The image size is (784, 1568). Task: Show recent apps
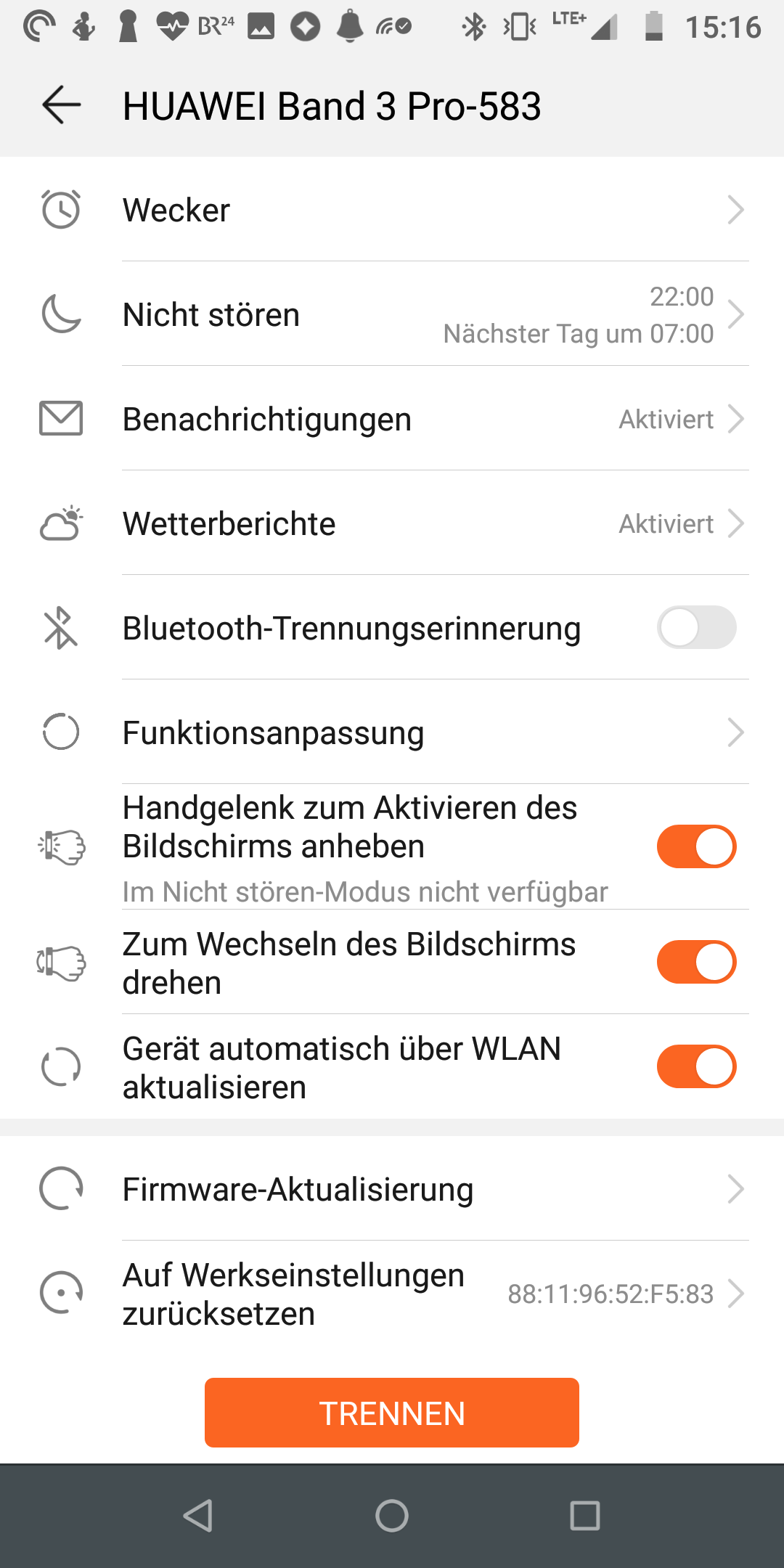pyautogui.click(x=585, y=1516)
